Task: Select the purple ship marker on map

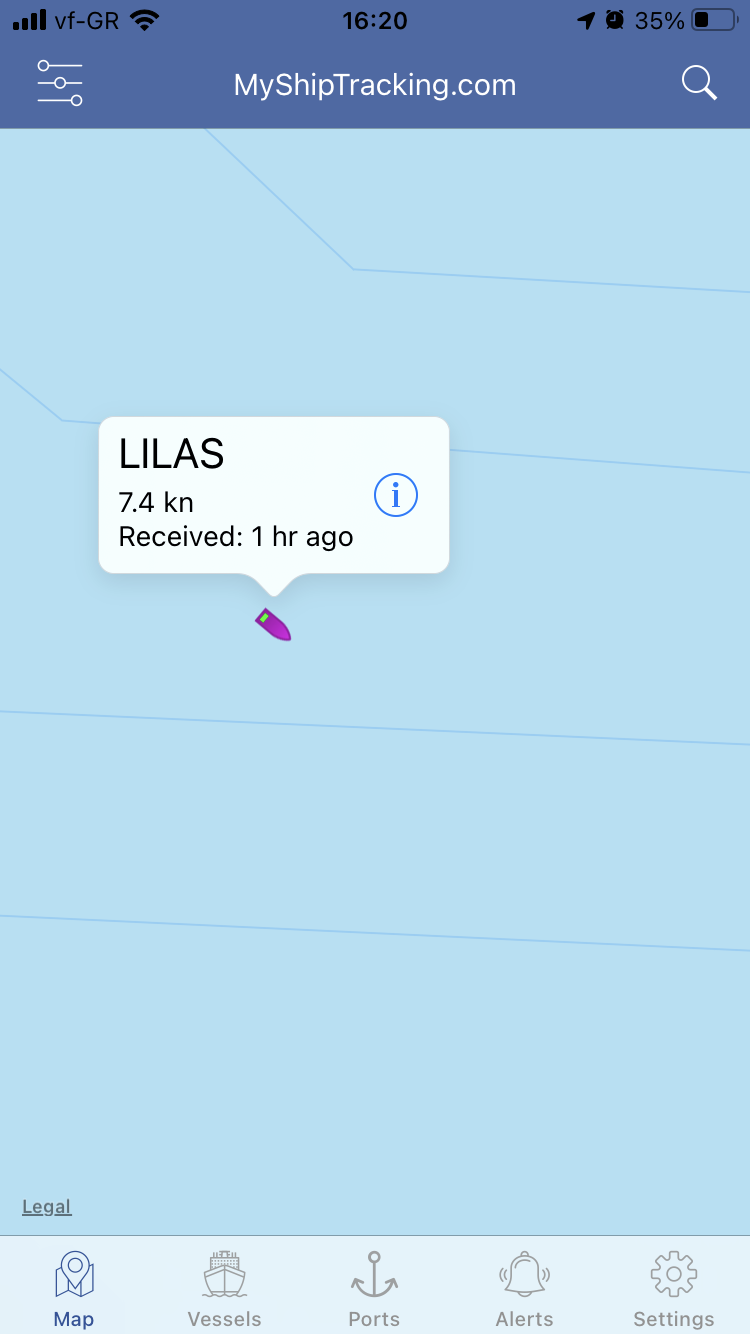Action: [x=273, y=625]
